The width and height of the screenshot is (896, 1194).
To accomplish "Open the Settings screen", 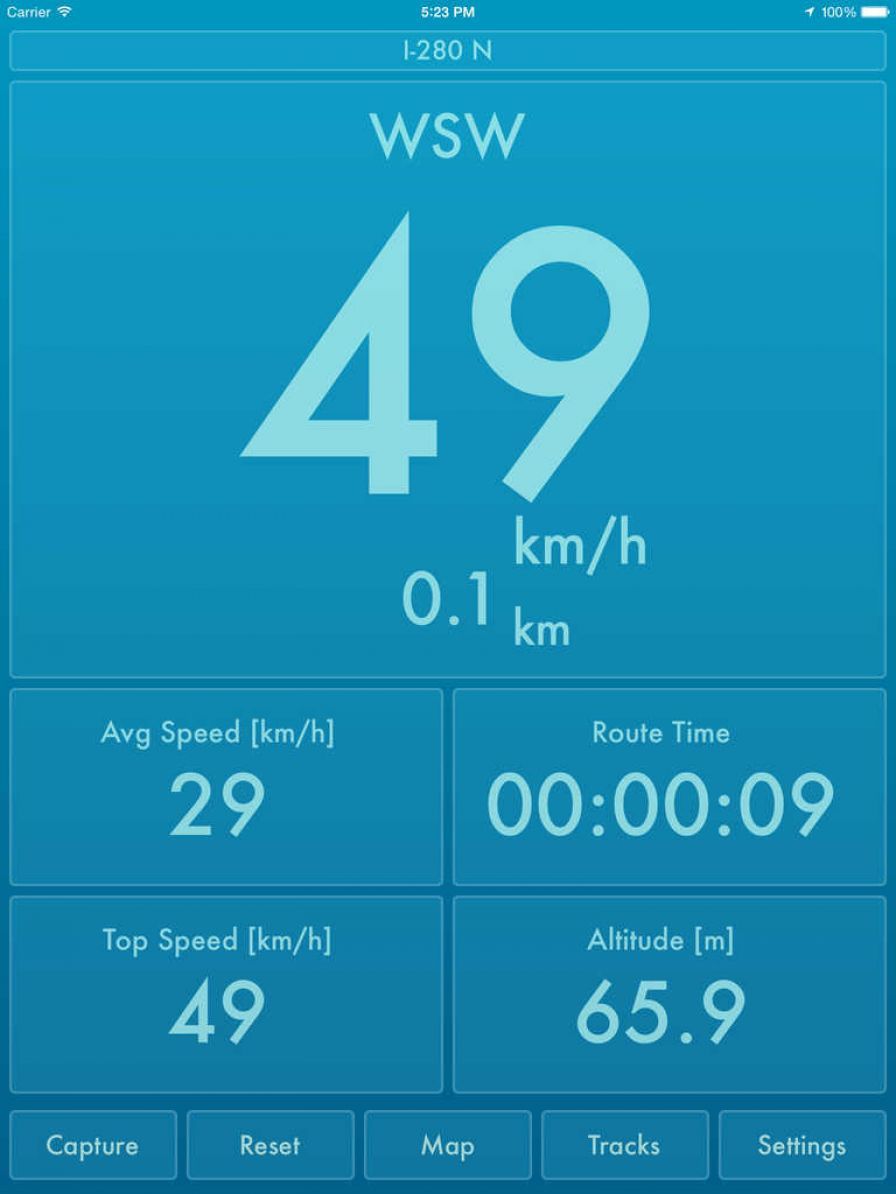I will [801, 1145].
